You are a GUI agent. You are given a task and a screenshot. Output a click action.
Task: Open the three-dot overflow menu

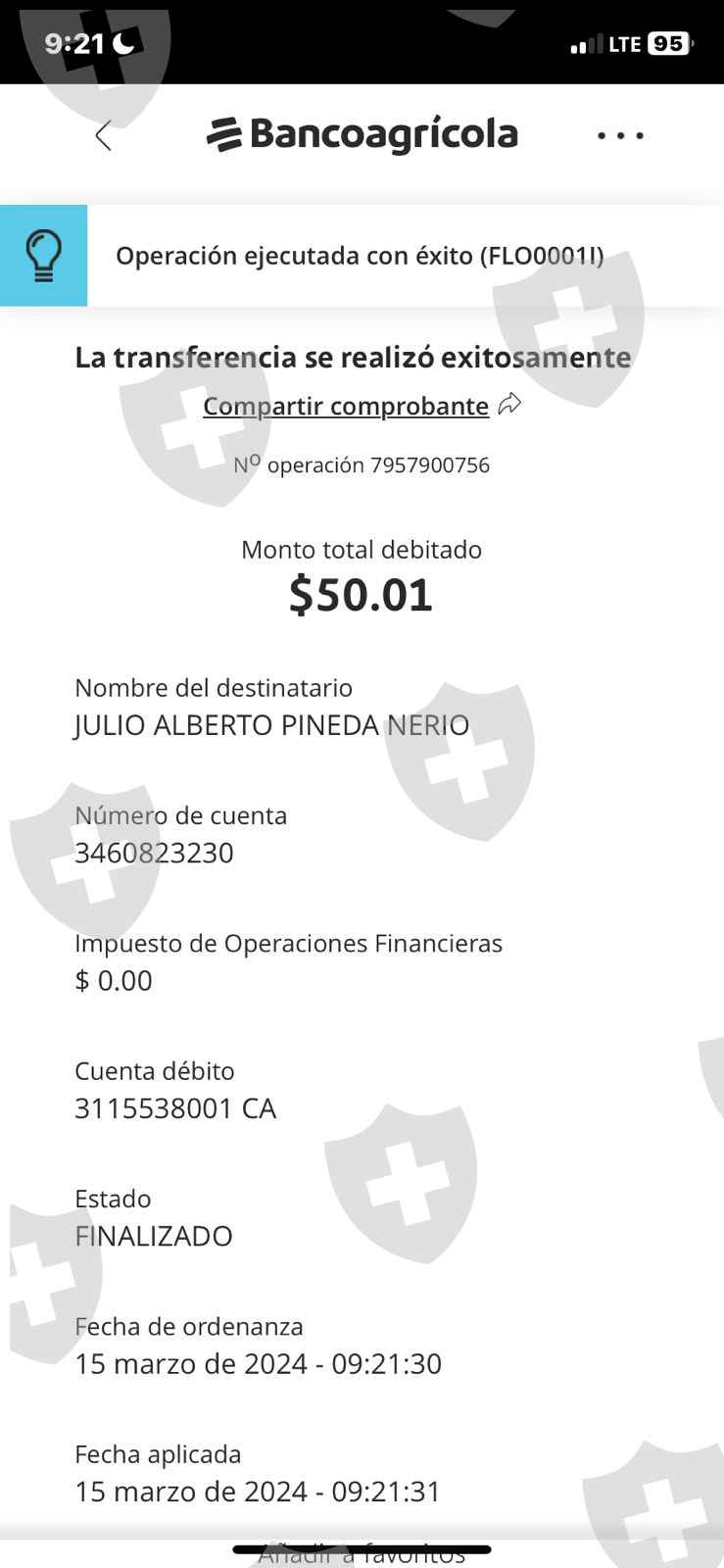[620, 136]
